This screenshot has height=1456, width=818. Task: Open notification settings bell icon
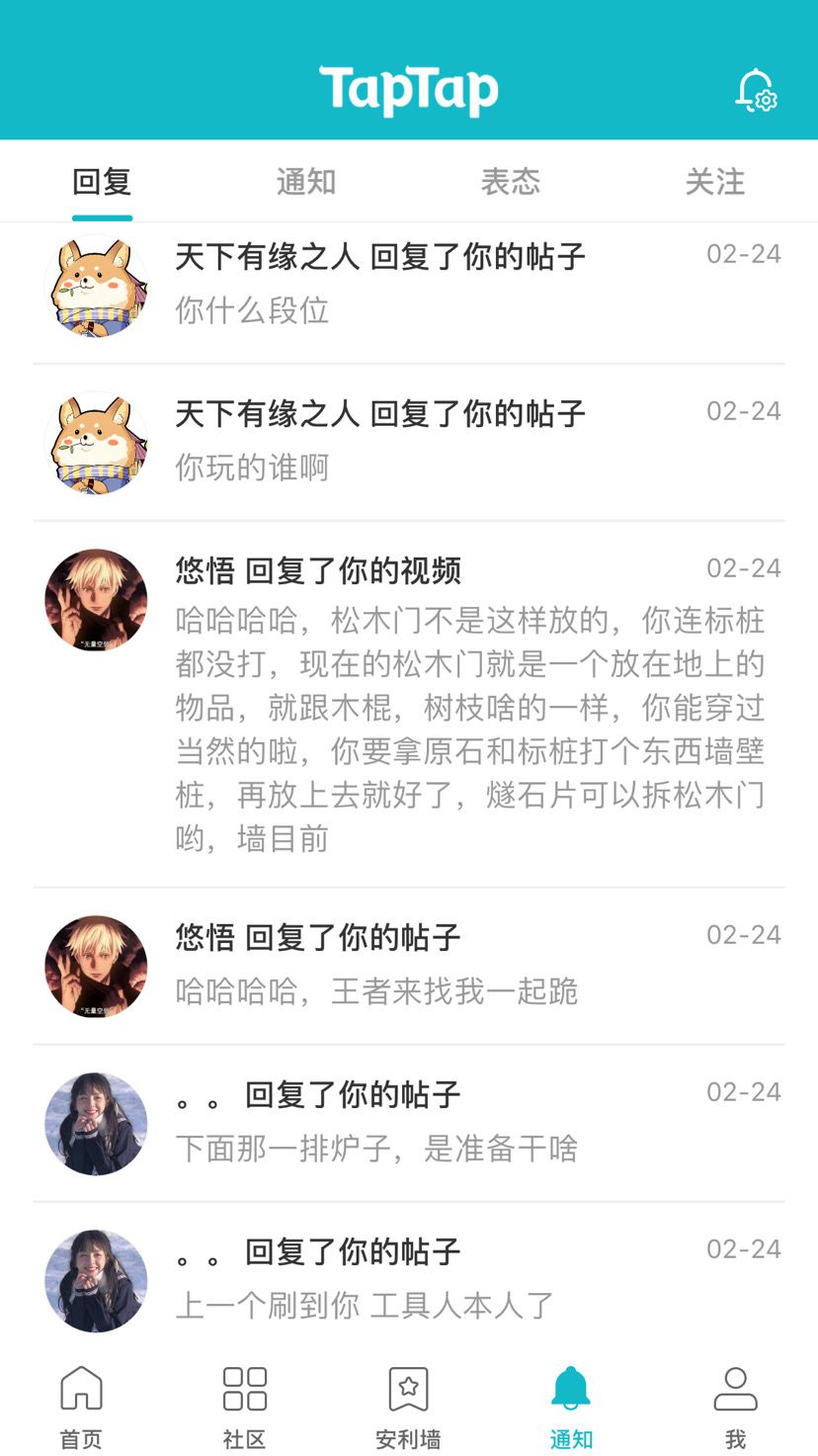click(x=756, y=91)
